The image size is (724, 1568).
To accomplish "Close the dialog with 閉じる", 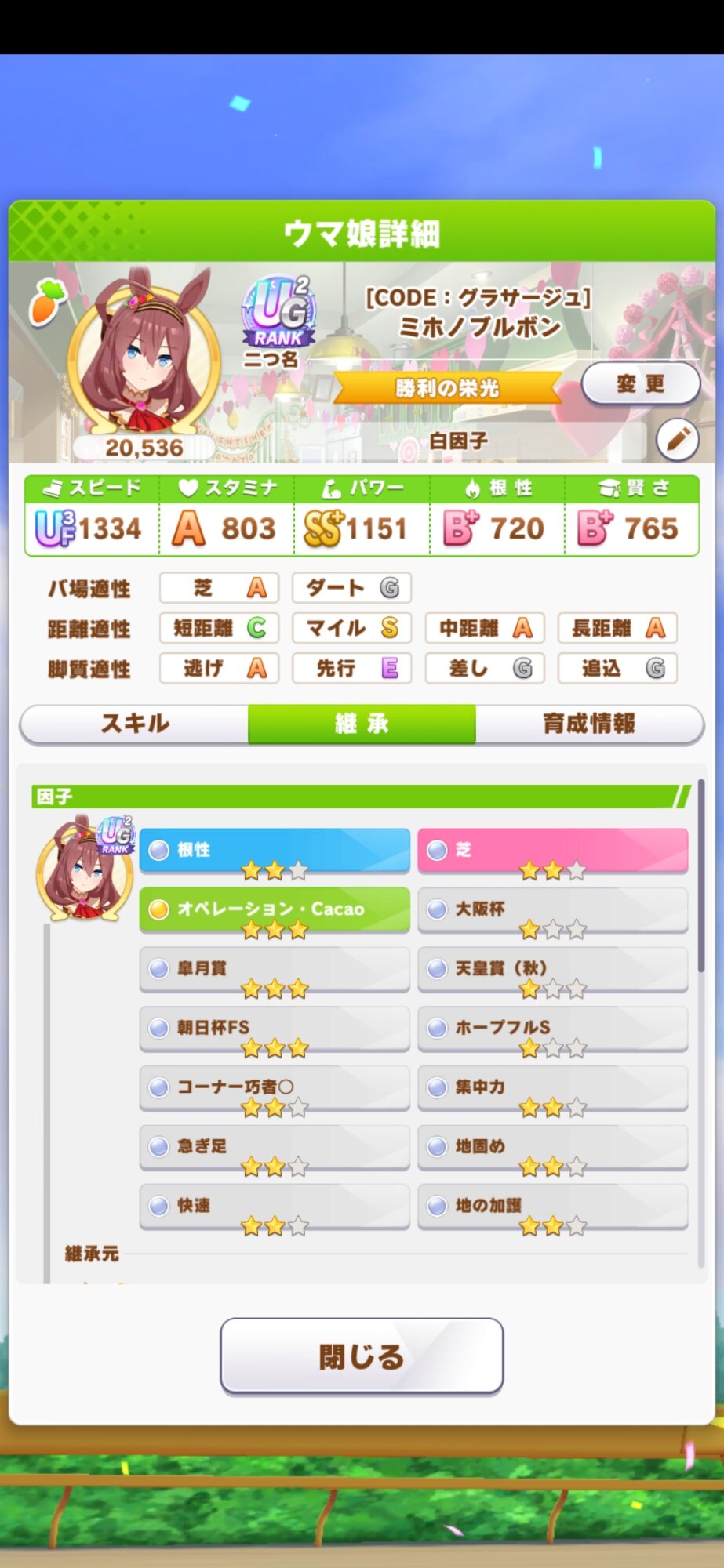I will tap(362, 1356).
